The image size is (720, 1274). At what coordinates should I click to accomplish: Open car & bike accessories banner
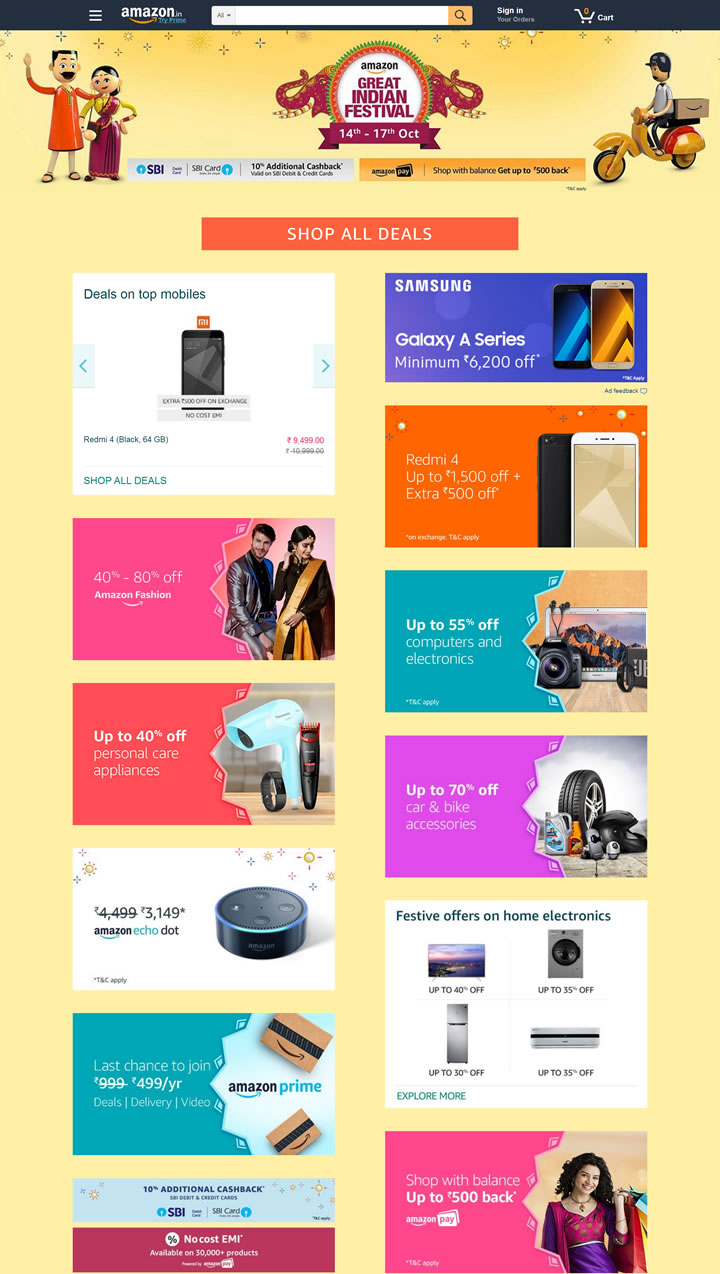[x=515, y=806]
